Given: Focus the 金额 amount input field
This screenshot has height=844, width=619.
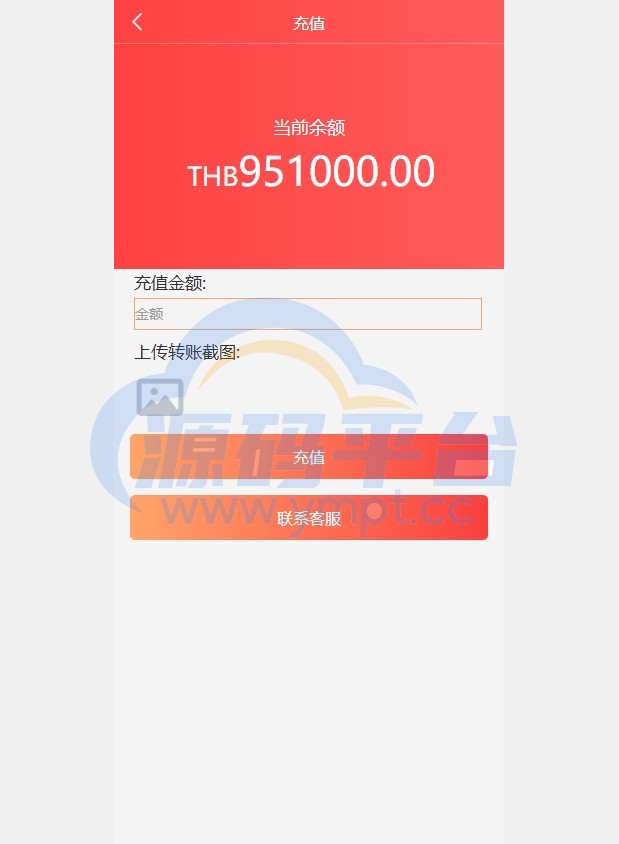Looking at the screenshot, I should click(308, 314).
